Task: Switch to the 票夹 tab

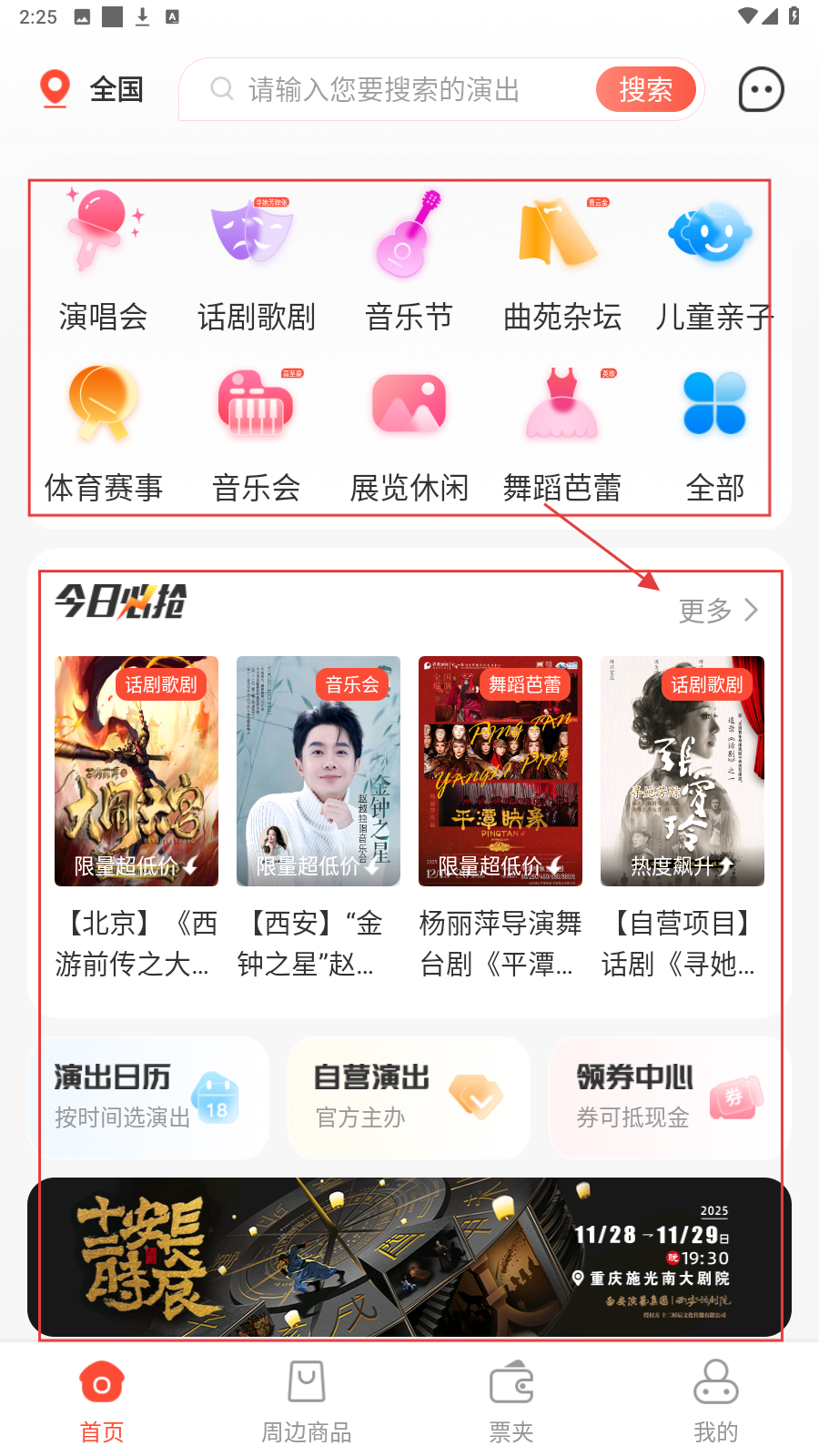Action: pyautogui.click(x=511, y=1401)
